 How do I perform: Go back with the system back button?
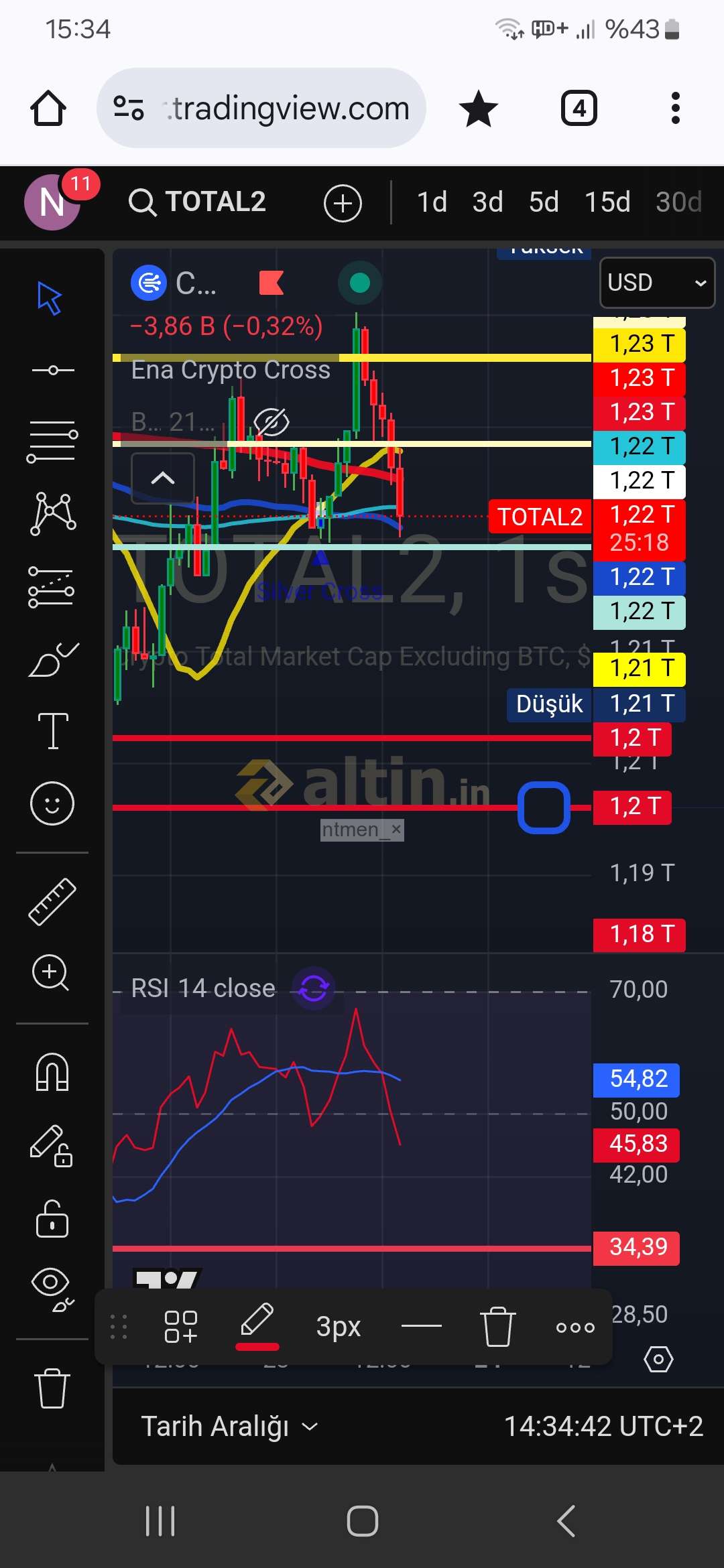tap(566, 1520)
